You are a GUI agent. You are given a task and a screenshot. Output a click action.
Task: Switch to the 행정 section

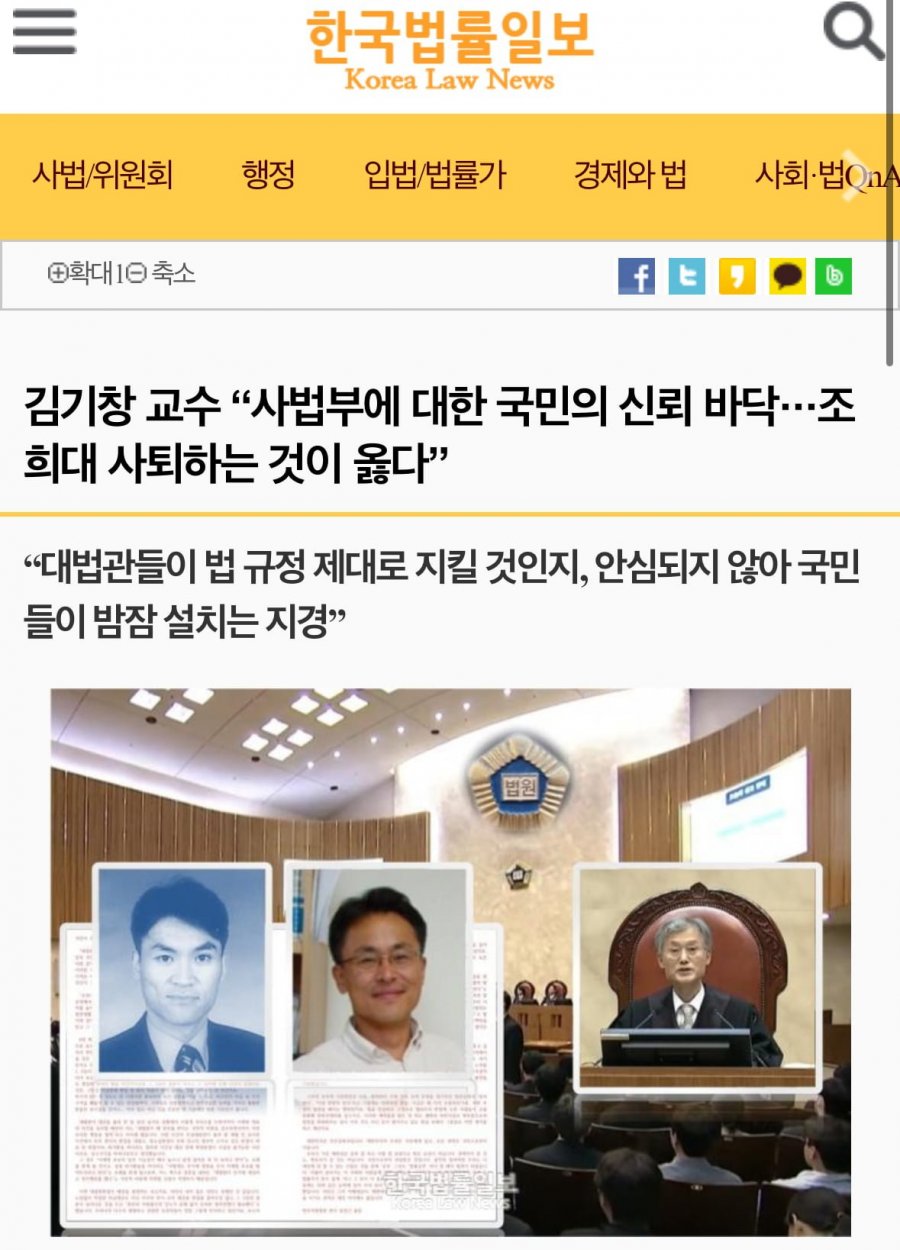(x=268, y=176)
